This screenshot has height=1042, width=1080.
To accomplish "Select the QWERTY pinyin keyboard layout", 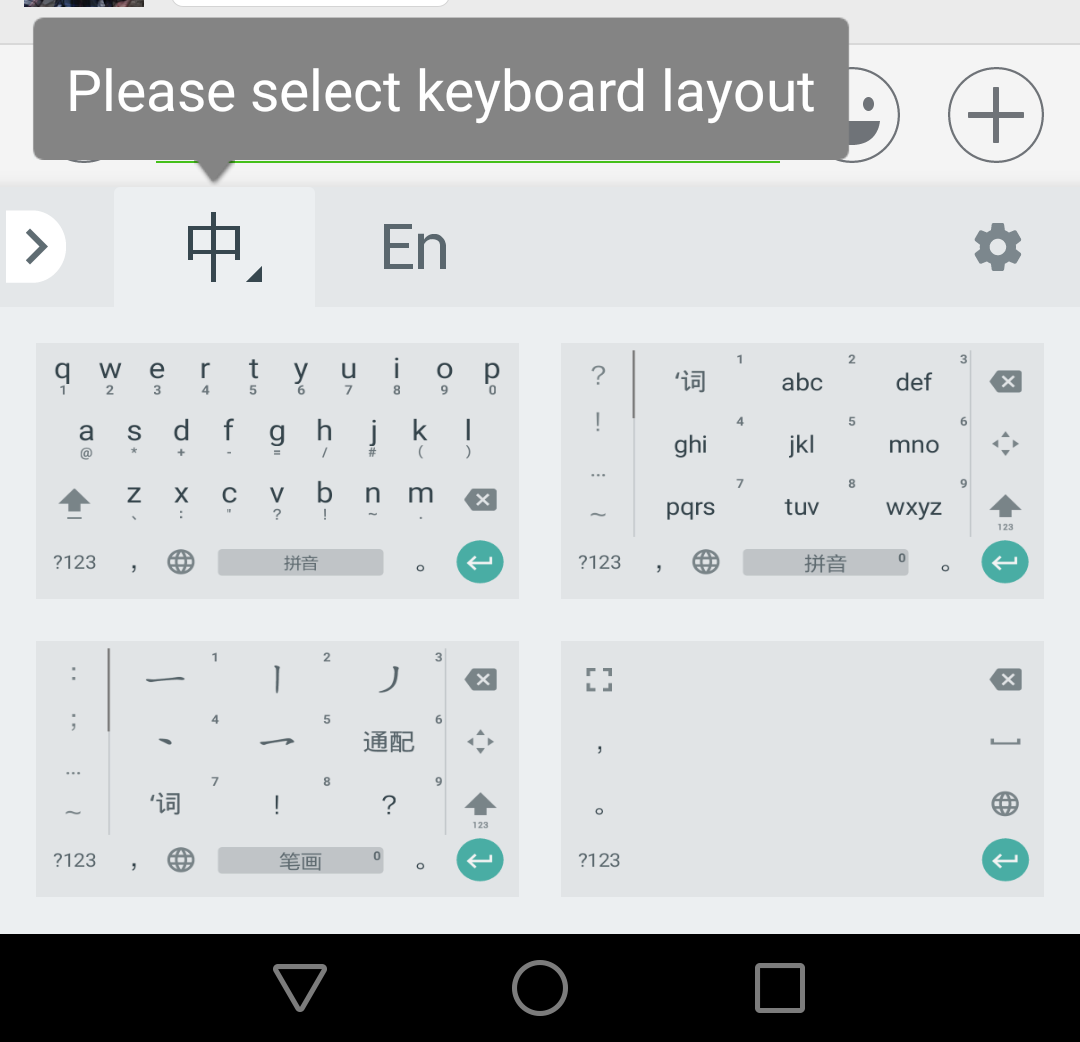I will (x=277, y=471).
